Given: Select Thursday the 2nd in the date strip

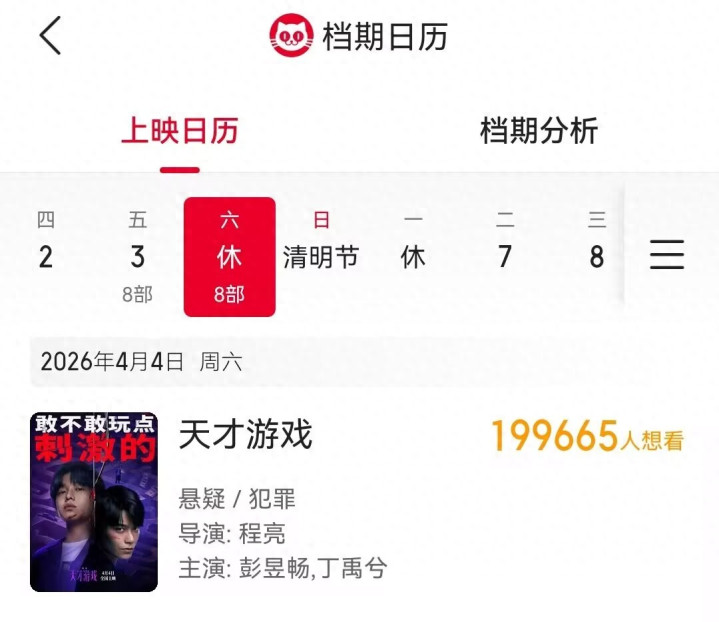Looking at the screenshot, I should point(46,246).
